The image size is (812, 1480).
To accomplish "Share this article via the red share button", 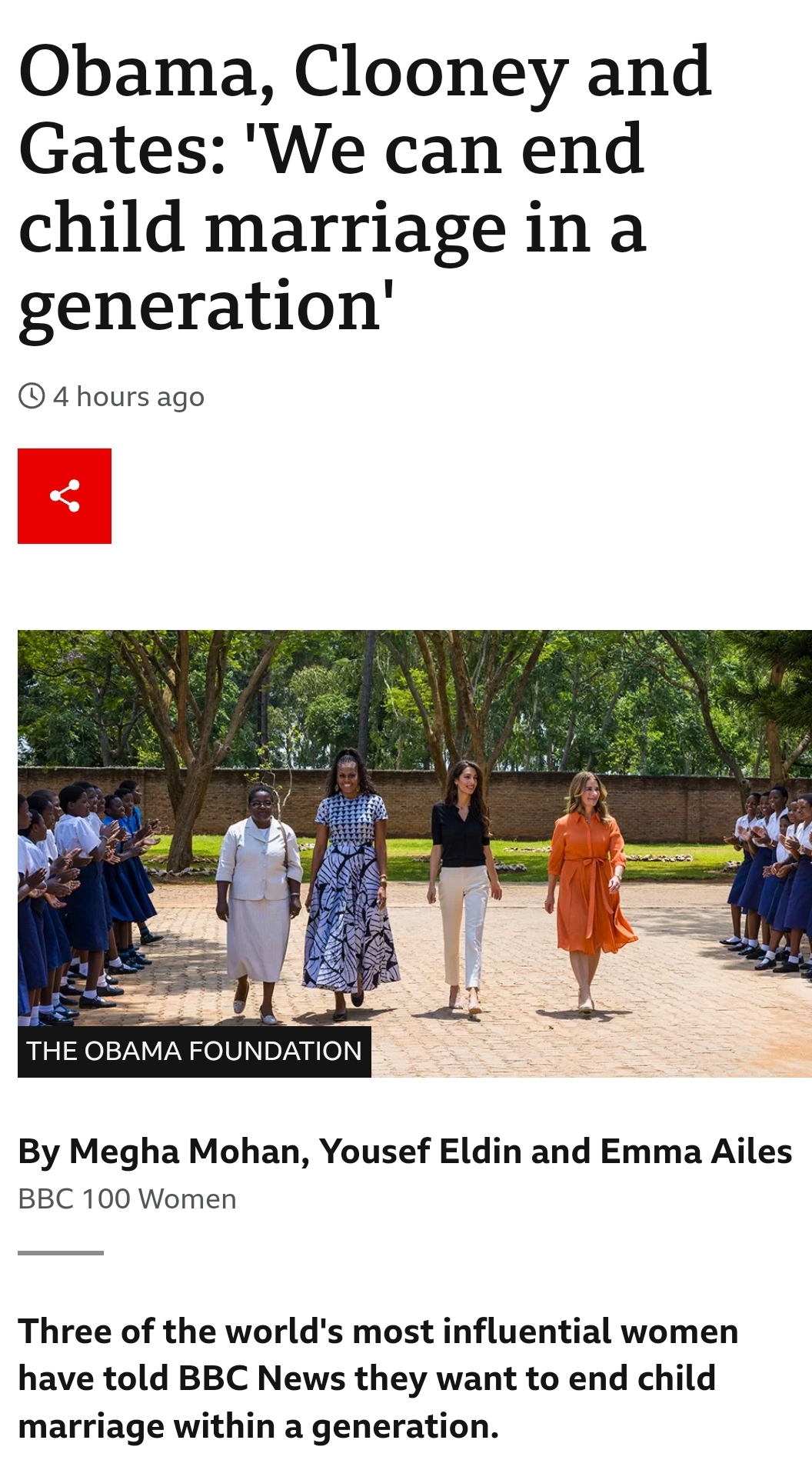I will tap(65, 496).
